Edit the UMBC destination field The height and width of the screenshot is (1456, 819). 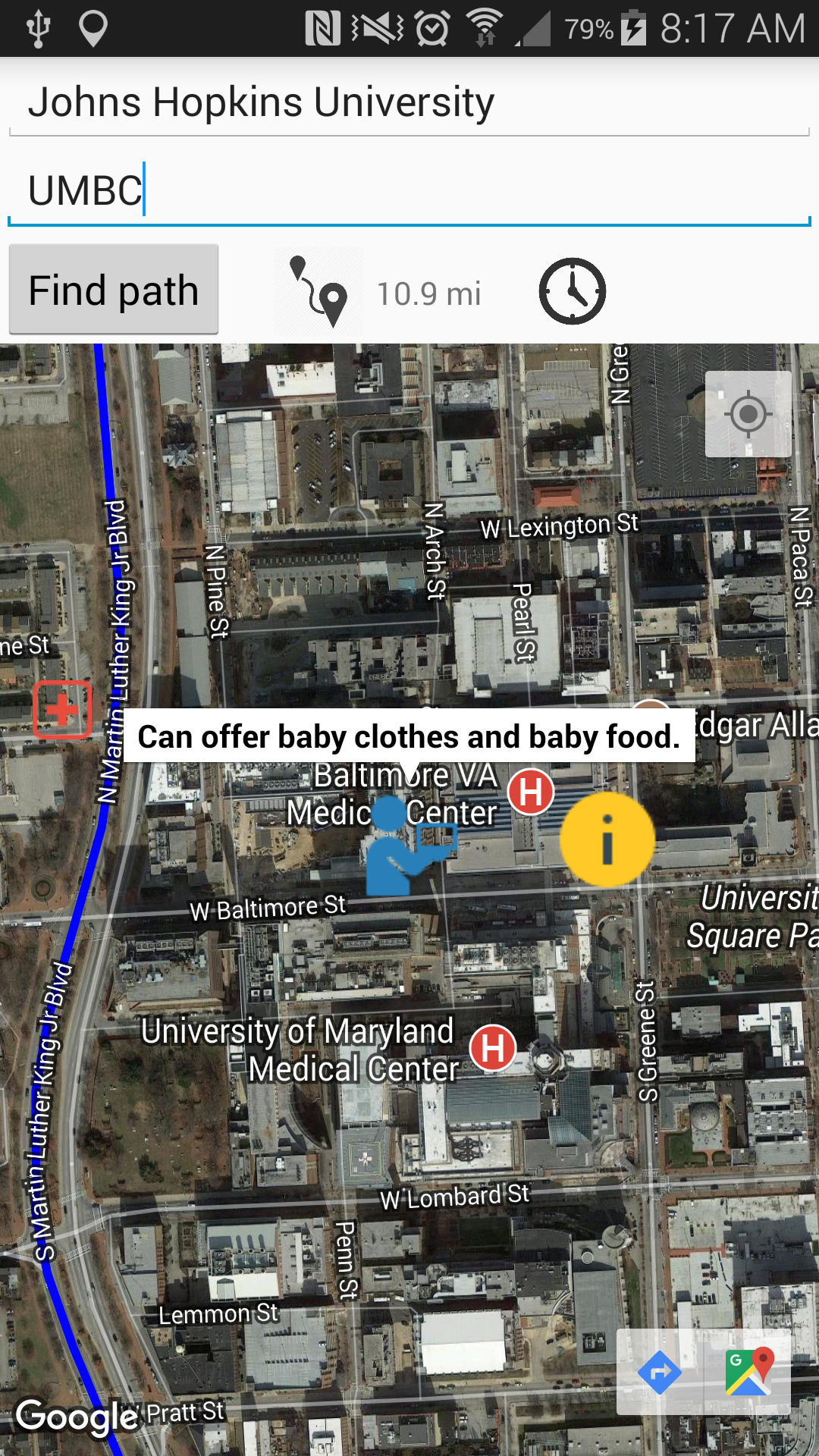click(x=409, y=191)
